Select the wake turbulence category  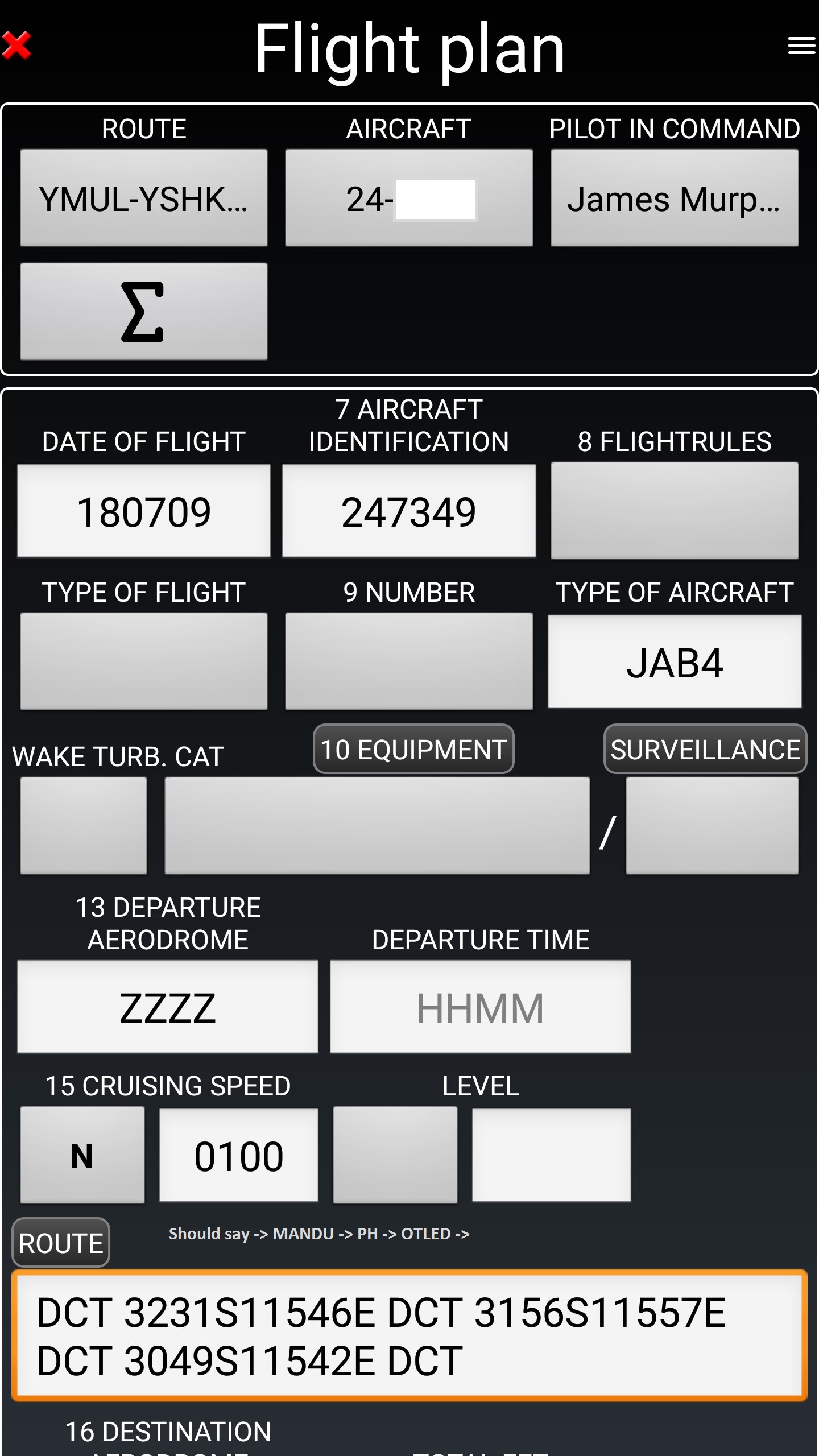point(83,825)
